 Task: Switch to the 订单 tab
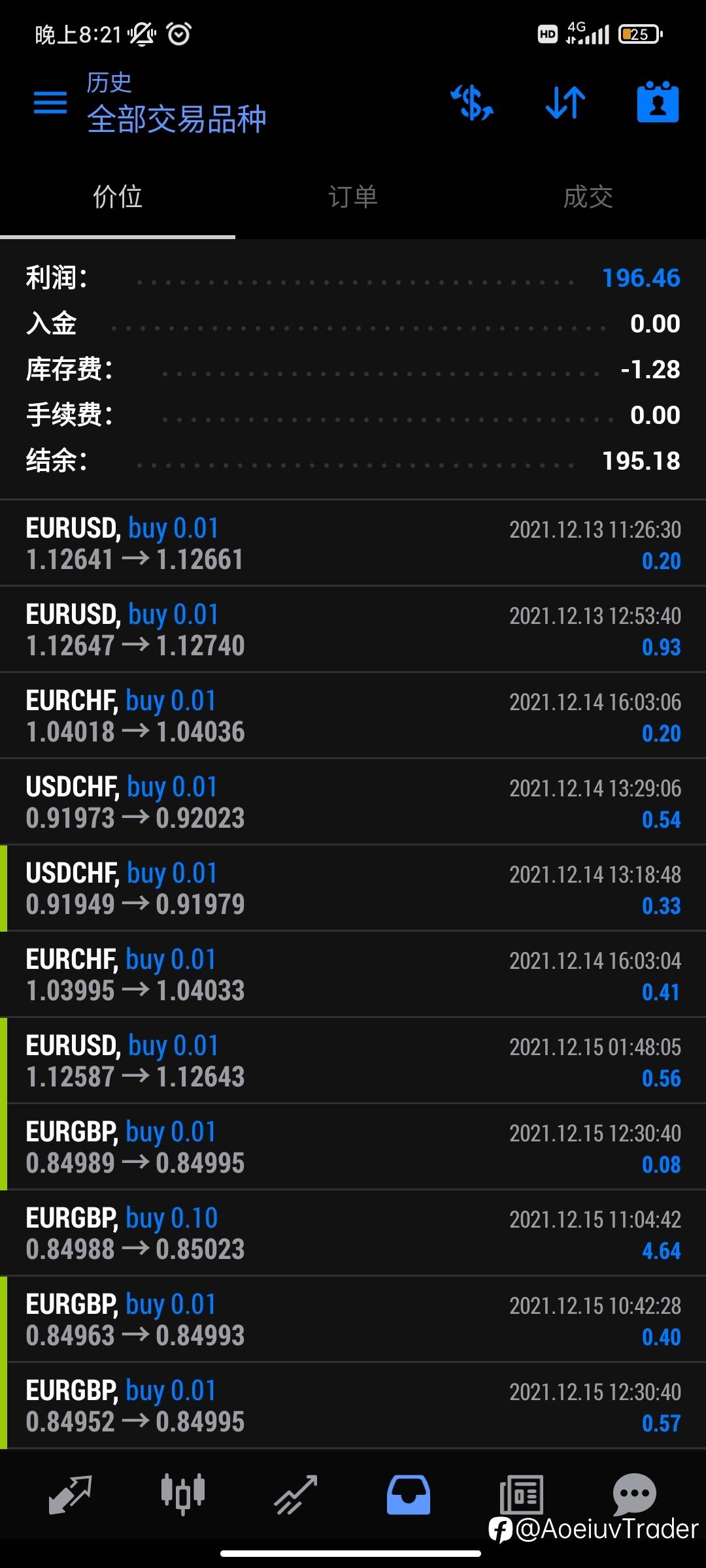click(x=353, y=197)
